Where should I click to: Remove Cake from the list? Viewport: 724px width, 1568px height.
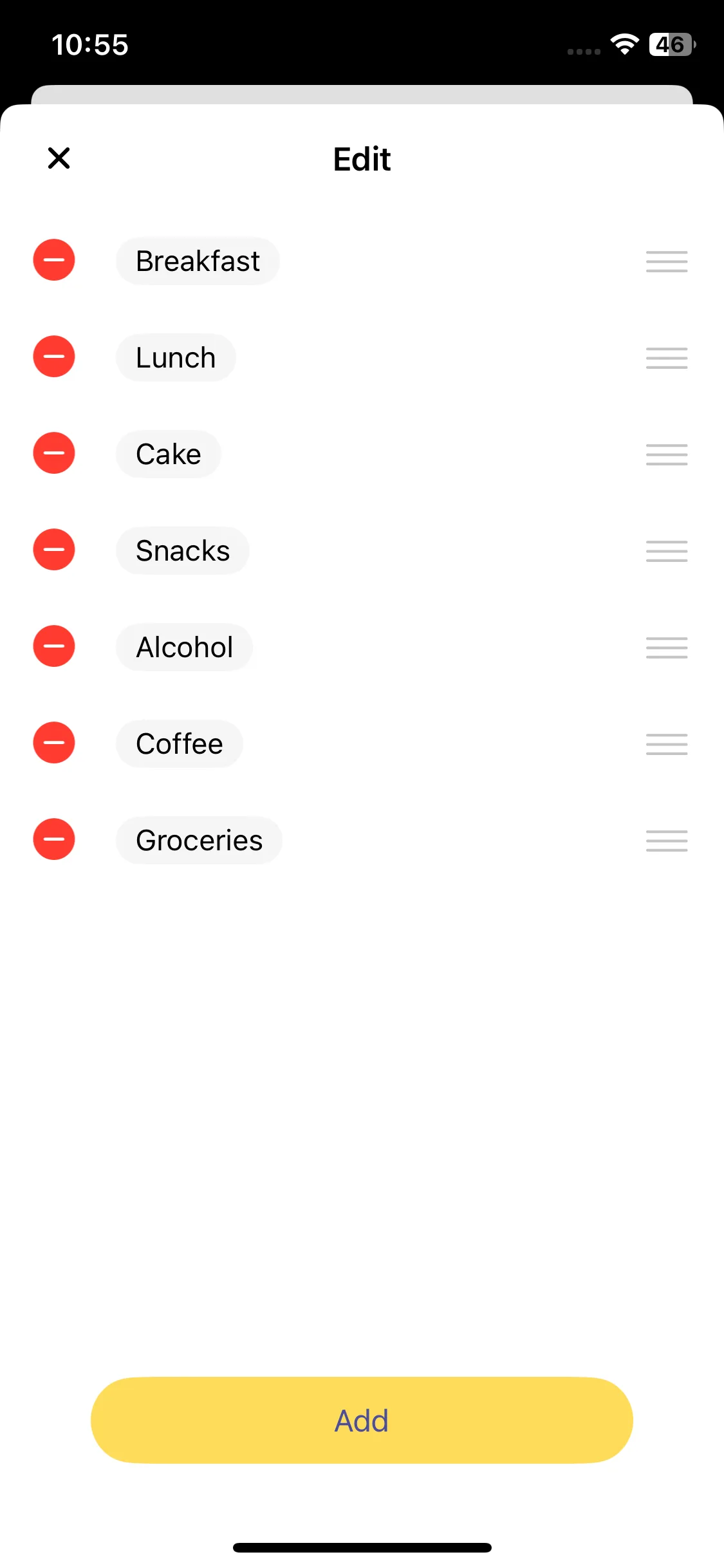click(x=54, y=453)
